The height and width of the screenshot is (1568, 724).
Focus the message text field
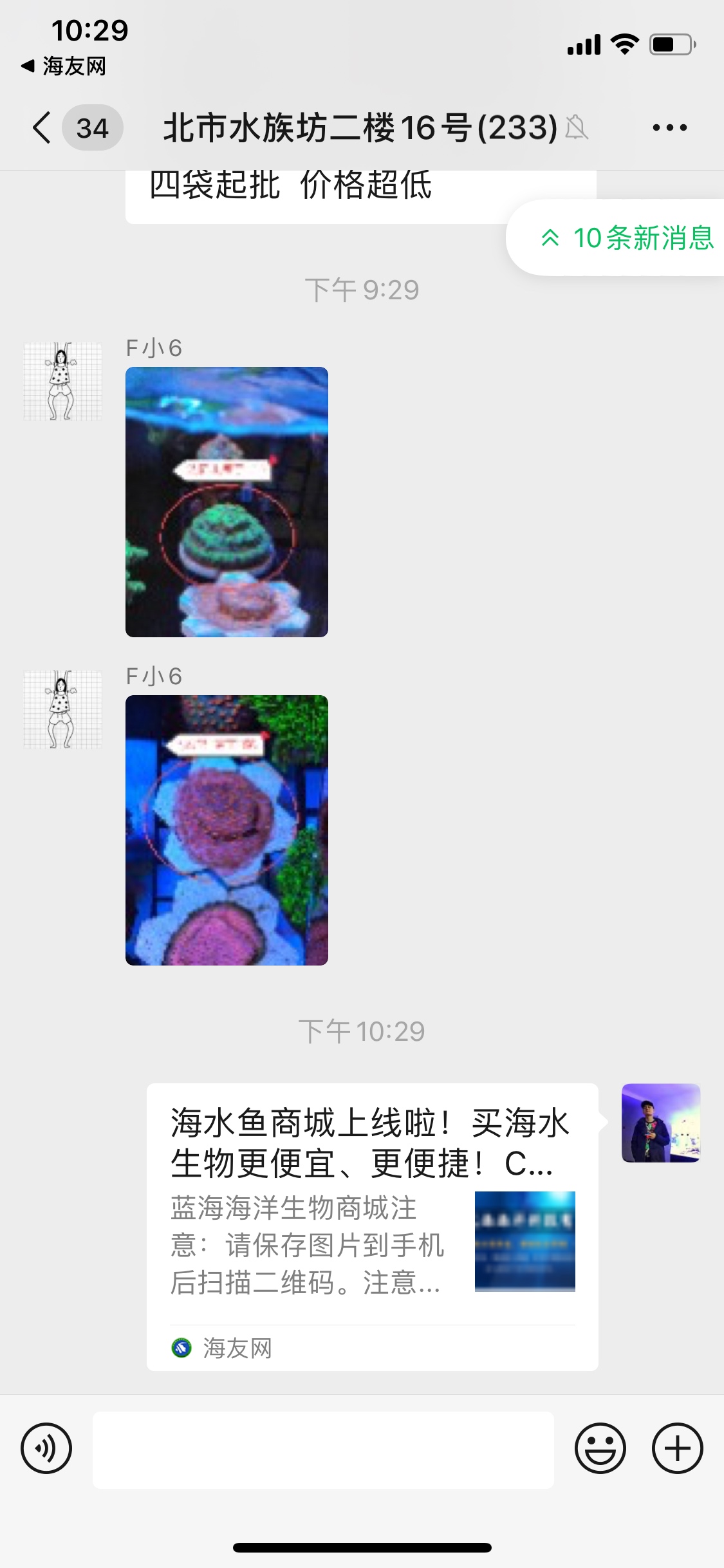point(323,1450)
